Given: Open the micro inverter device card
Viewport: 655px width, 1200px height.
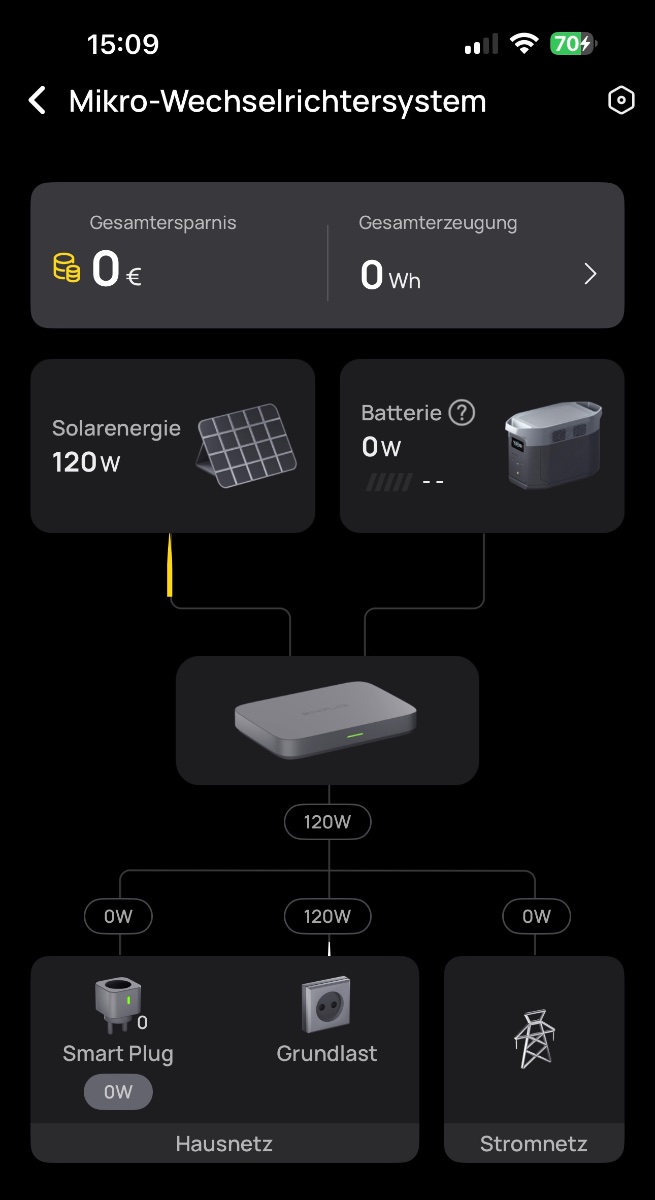Looking at the screenshot, I should click(x=327, y=720).
